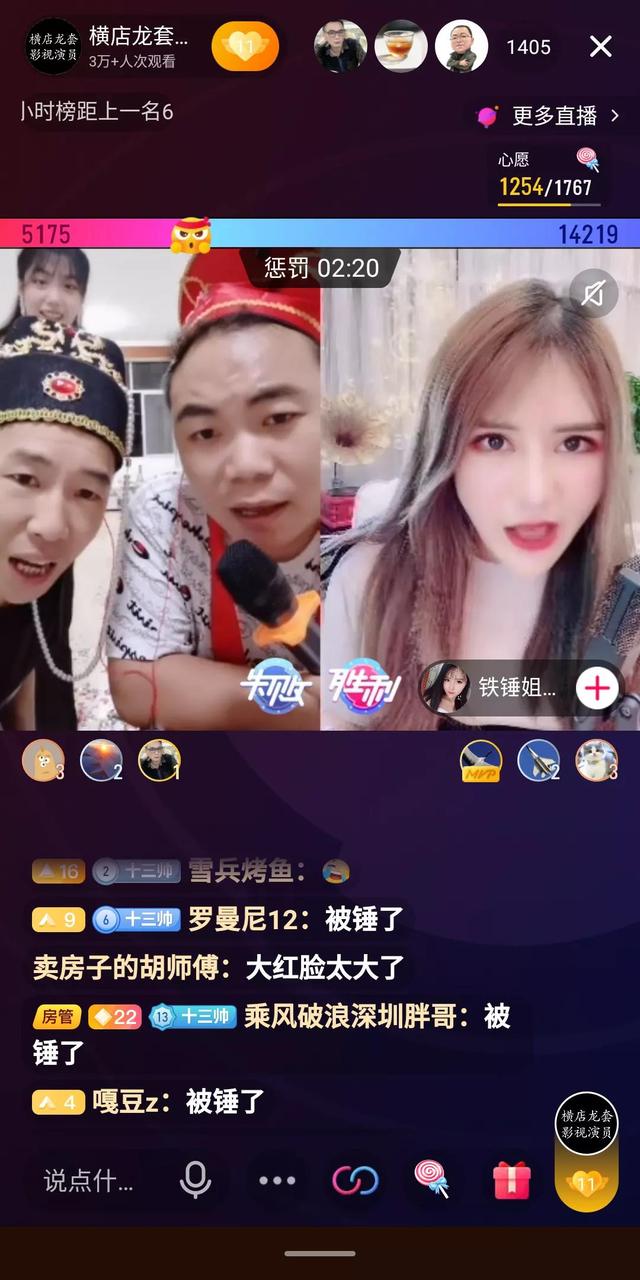Open viewer list showing 1405

point(528,46)
